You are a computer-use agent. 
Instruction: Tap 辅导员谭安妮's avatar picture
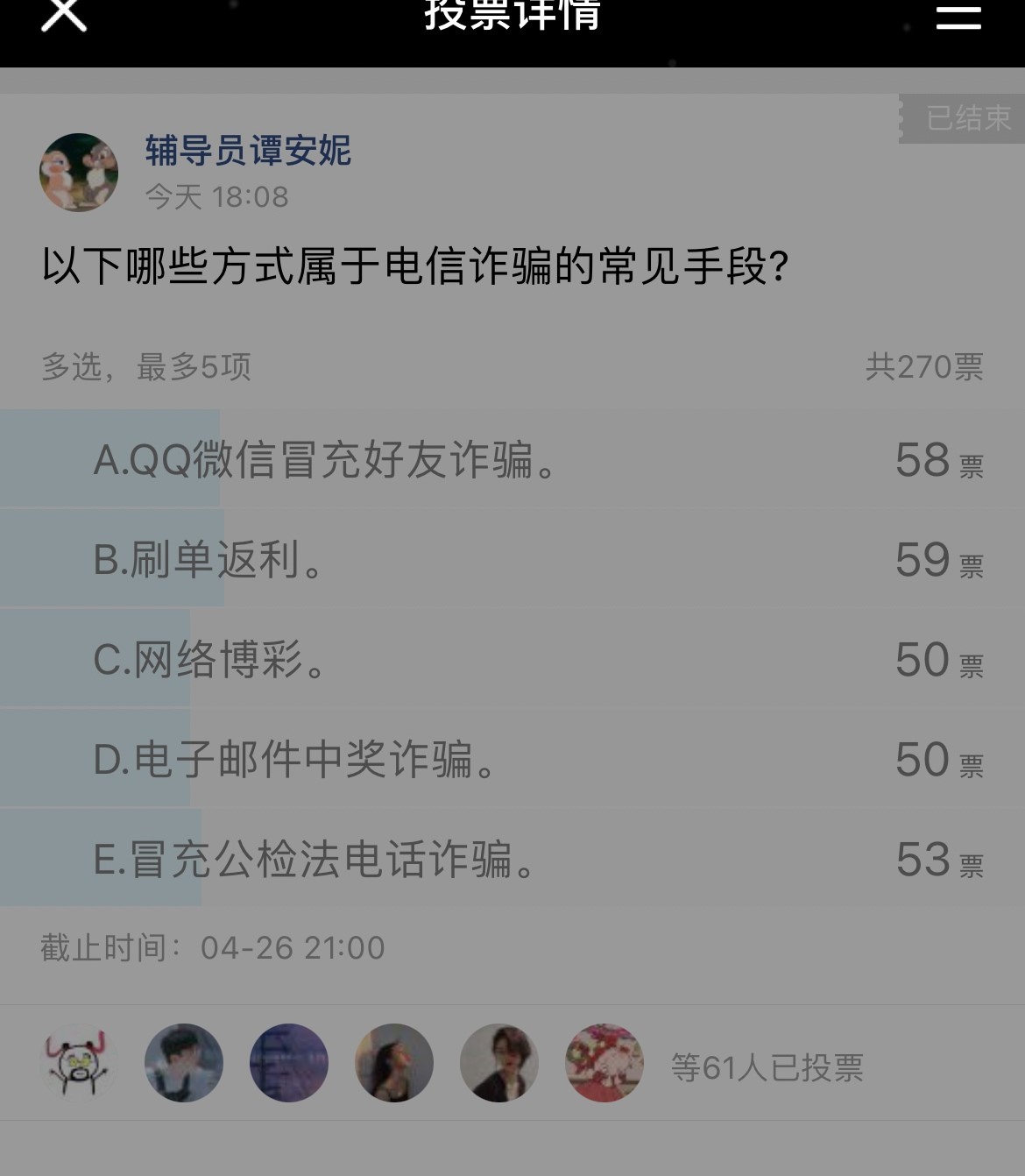pyautogui.click(x=79, y=173)
